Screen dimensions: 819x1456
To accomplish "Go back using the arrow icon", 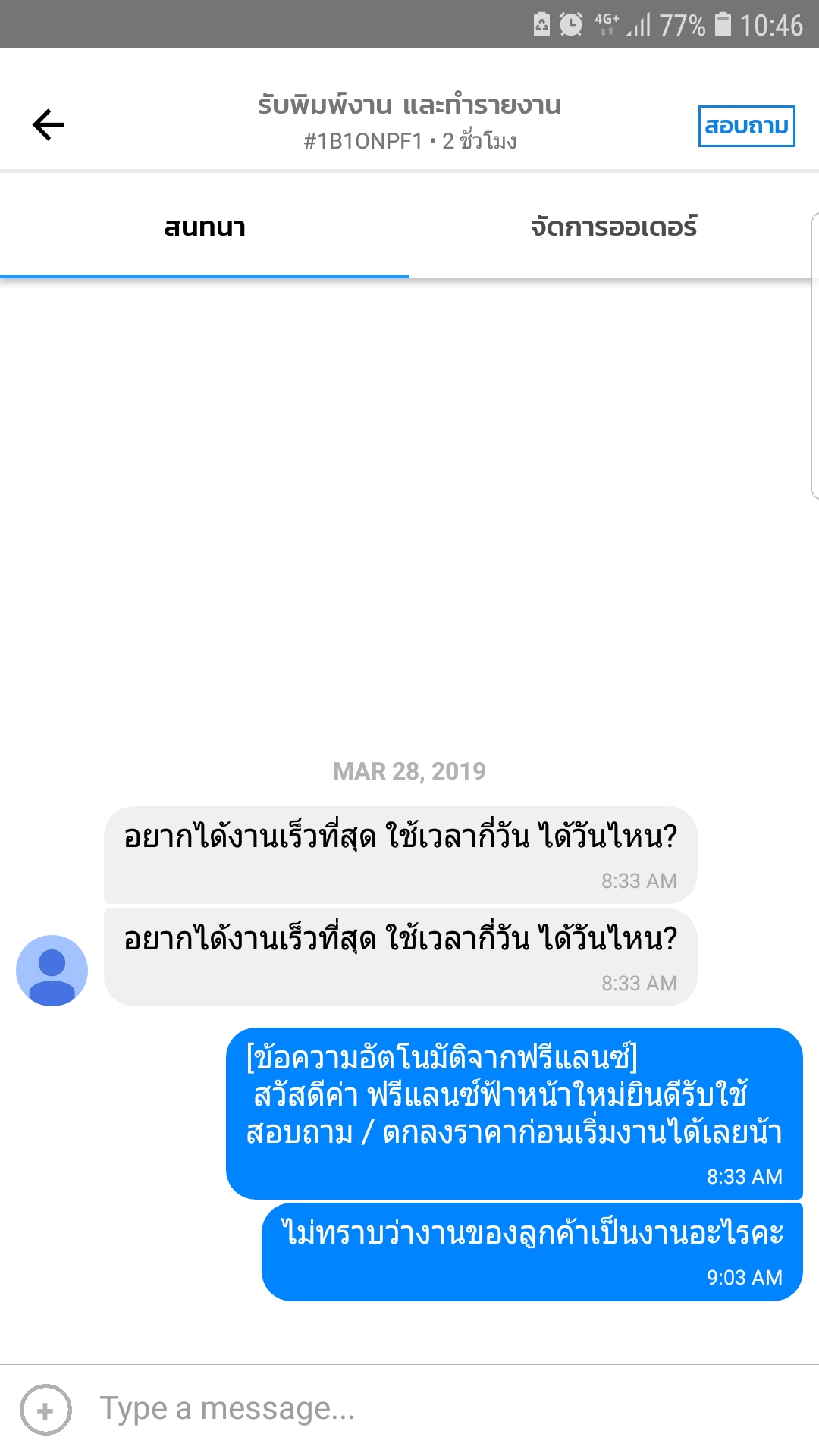I will [49, 124].
